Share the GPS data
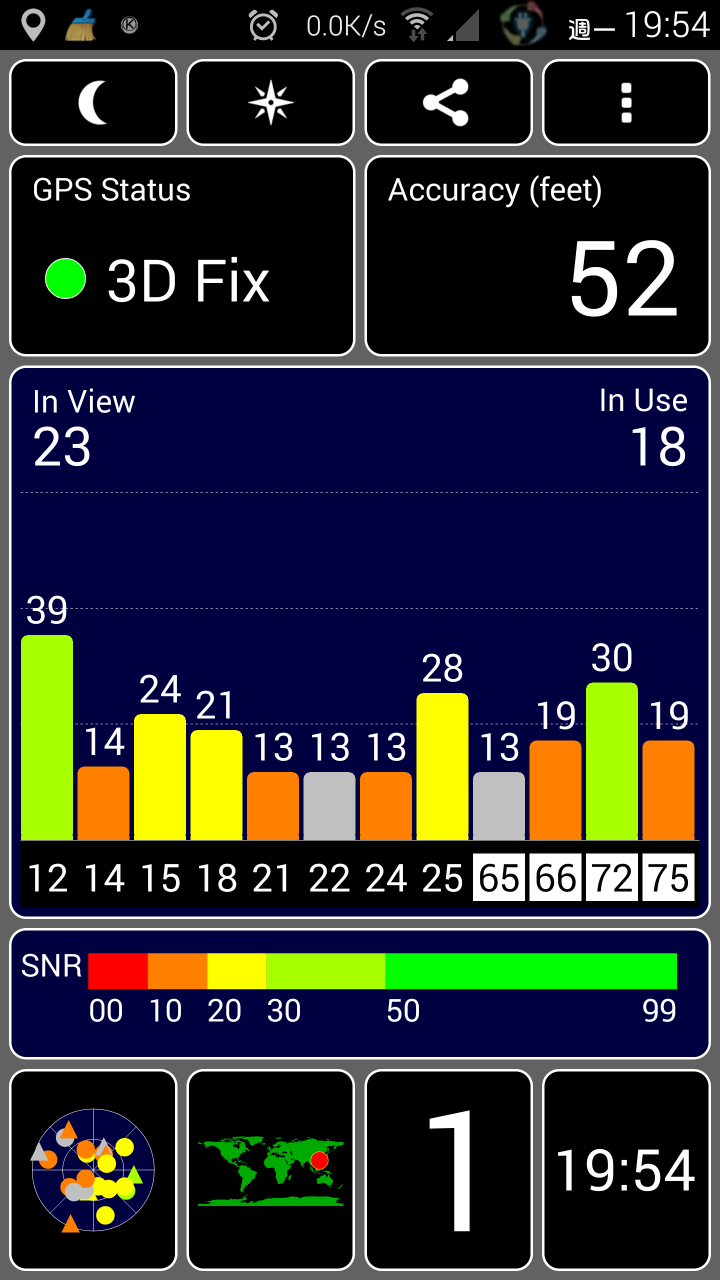The height and width of the screenshot is (1280, 720). click(x=448, y=103)
